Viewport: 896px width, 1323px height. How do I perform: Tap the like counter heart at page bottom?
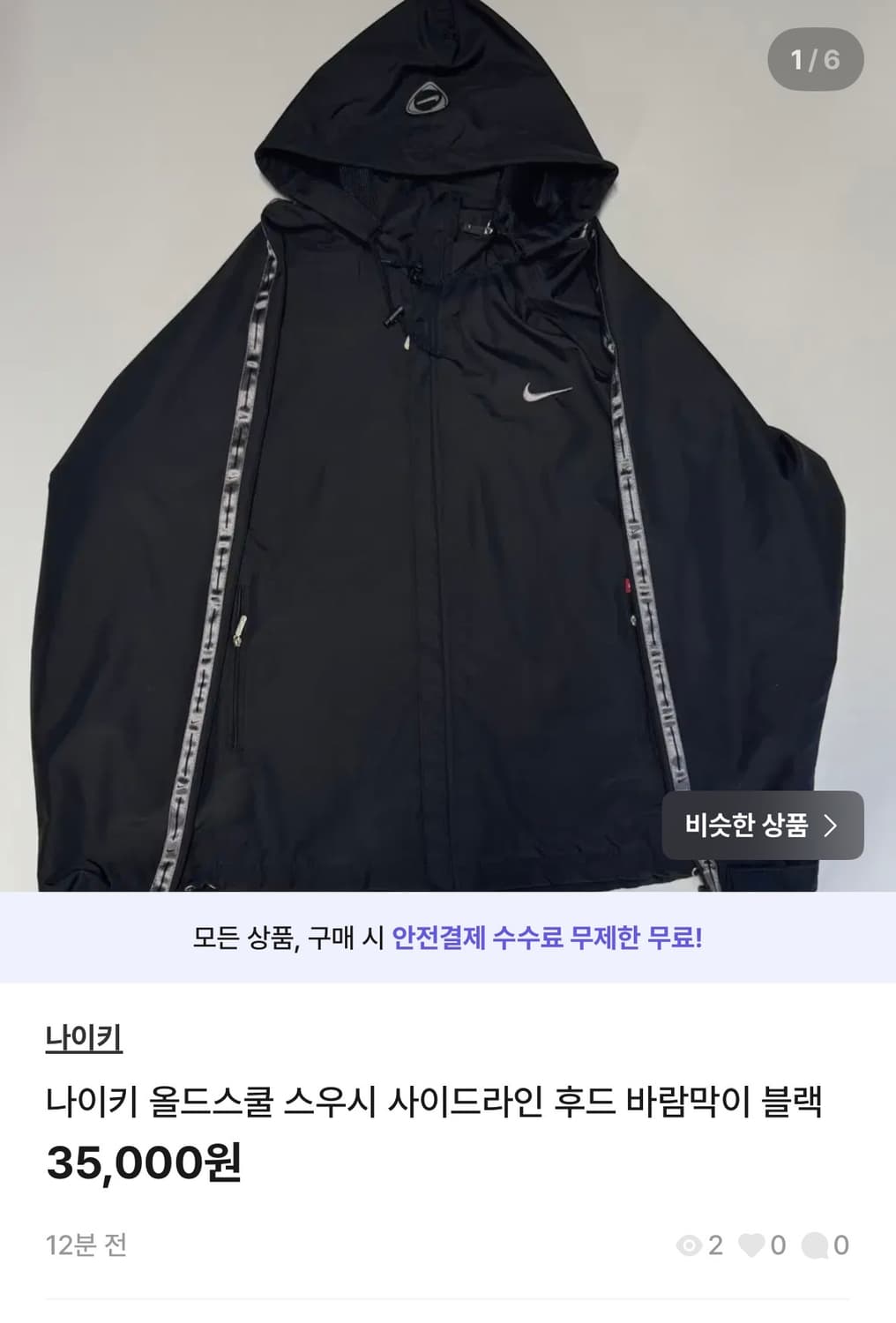pos(750,1245)
